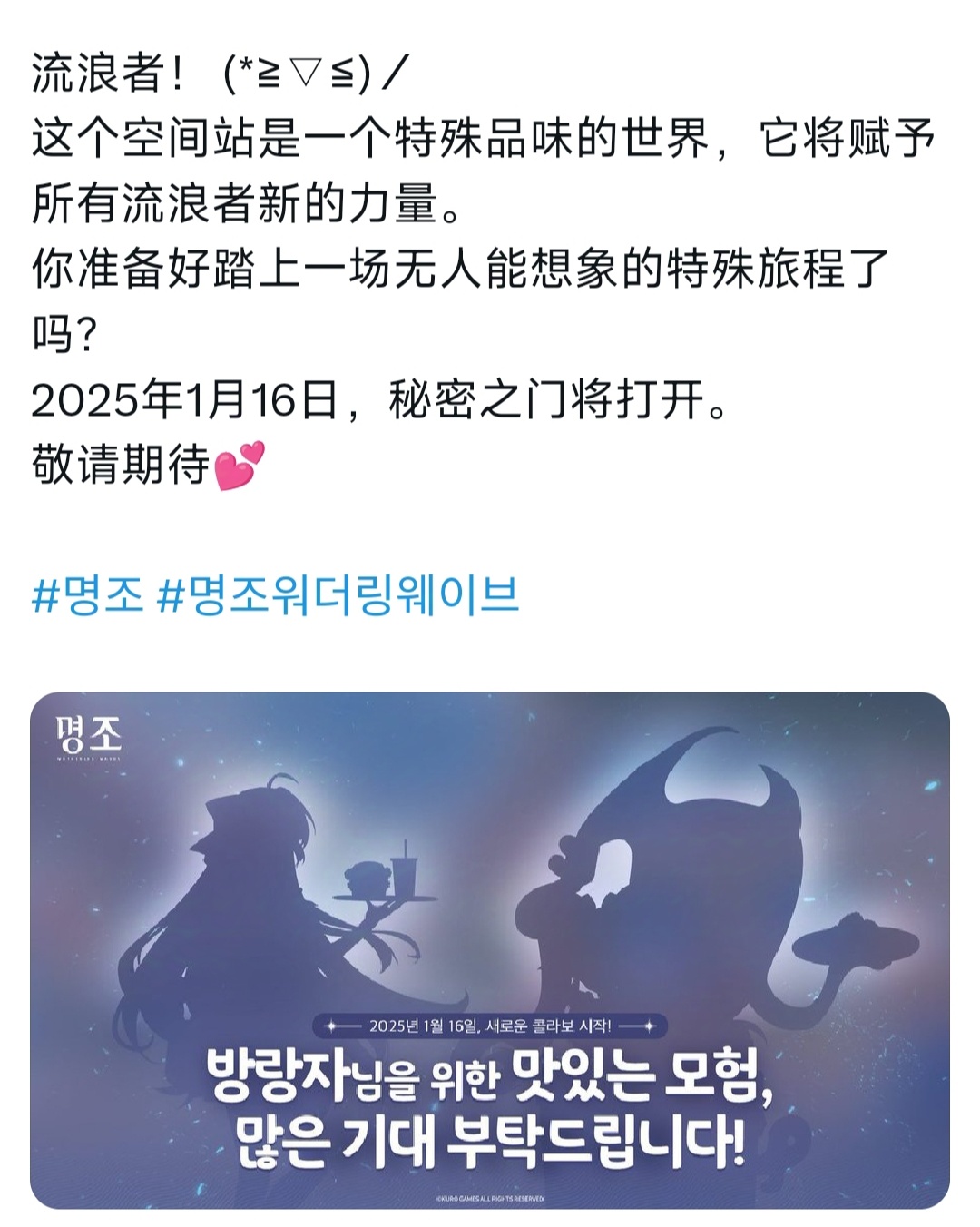
Task: View the attached collaboration teaser image
Action: click(490, 948)
